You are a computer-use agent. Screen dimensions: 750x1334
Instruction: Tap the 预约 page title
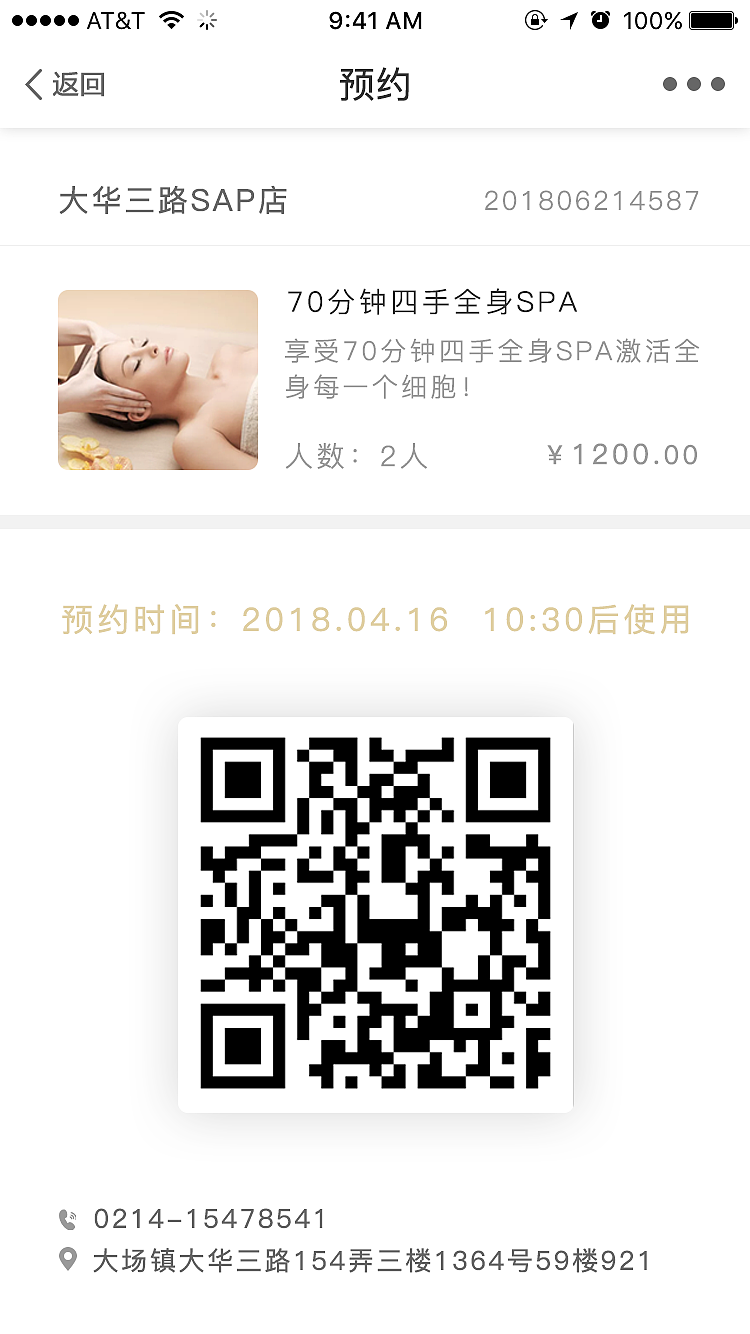tap(375, 84)
